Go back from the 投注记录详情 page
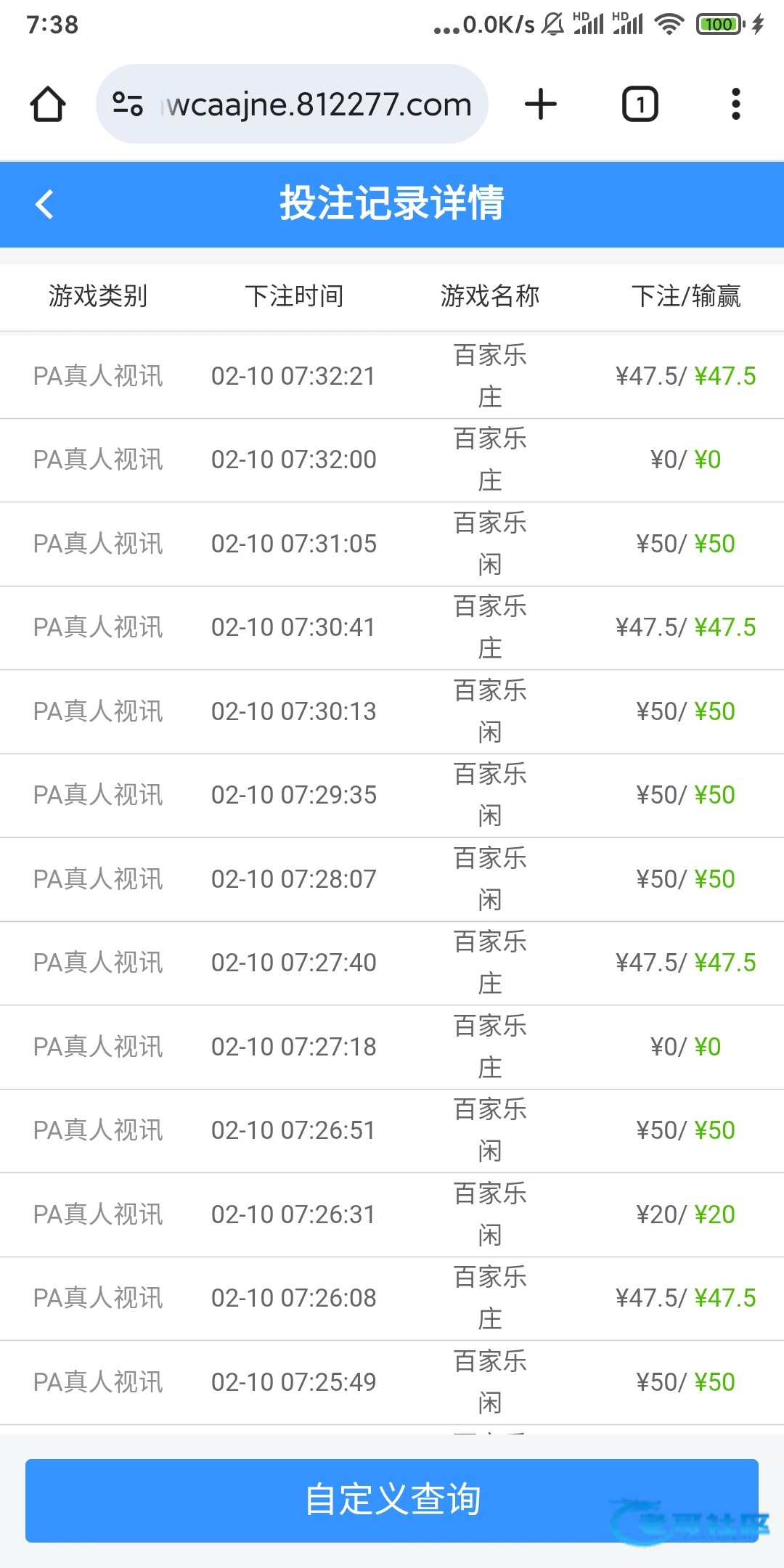The height and width of the screenshot is (1568, 784). 45,204
